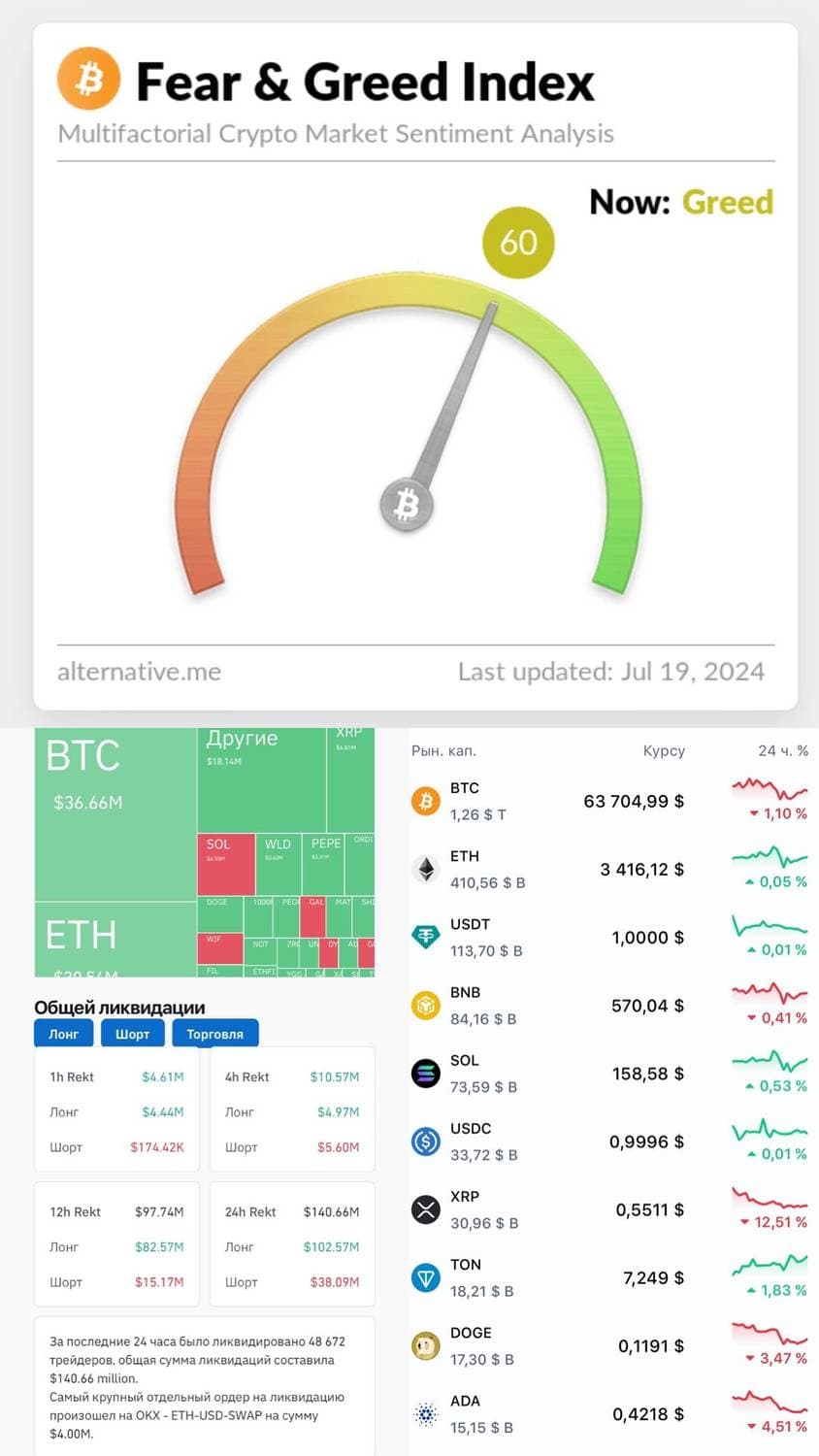
Task: Click the Solana icon in the list
Action: 425,1073
